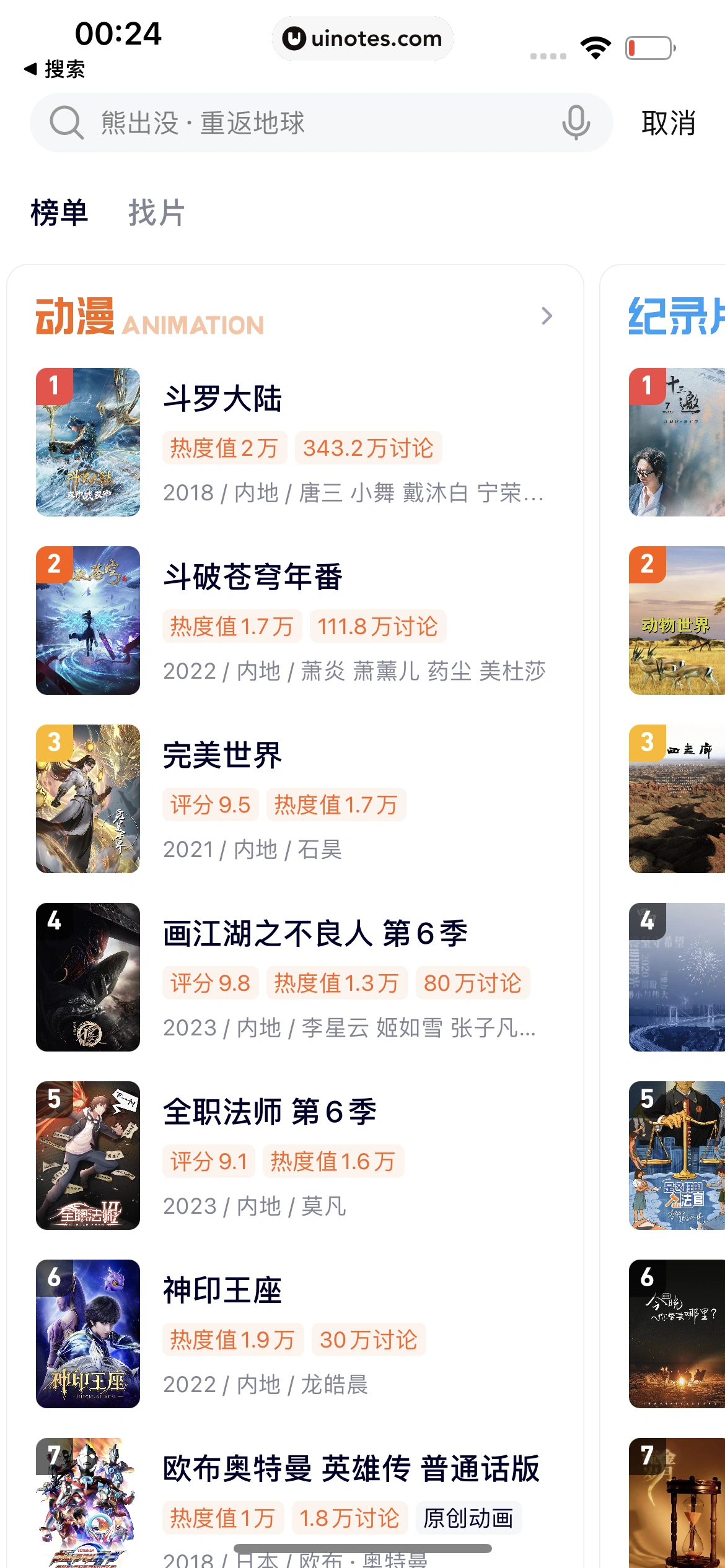Viewport: 725px width, 1568px height.
Task: Activate the voice search microphone
Action: tap(576, 123)
